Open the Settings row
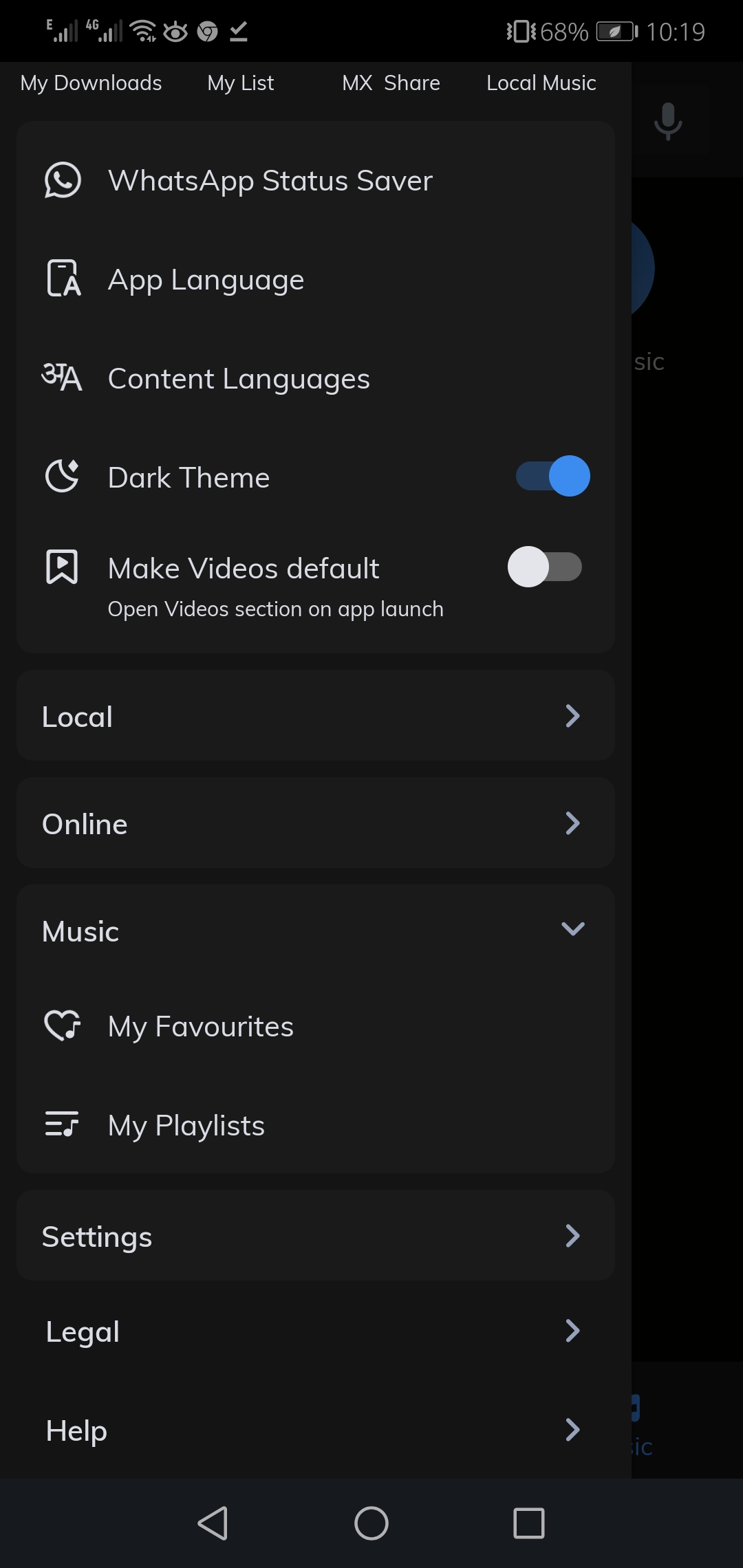Screen dimensions: 743x1568 (315, 1236)
